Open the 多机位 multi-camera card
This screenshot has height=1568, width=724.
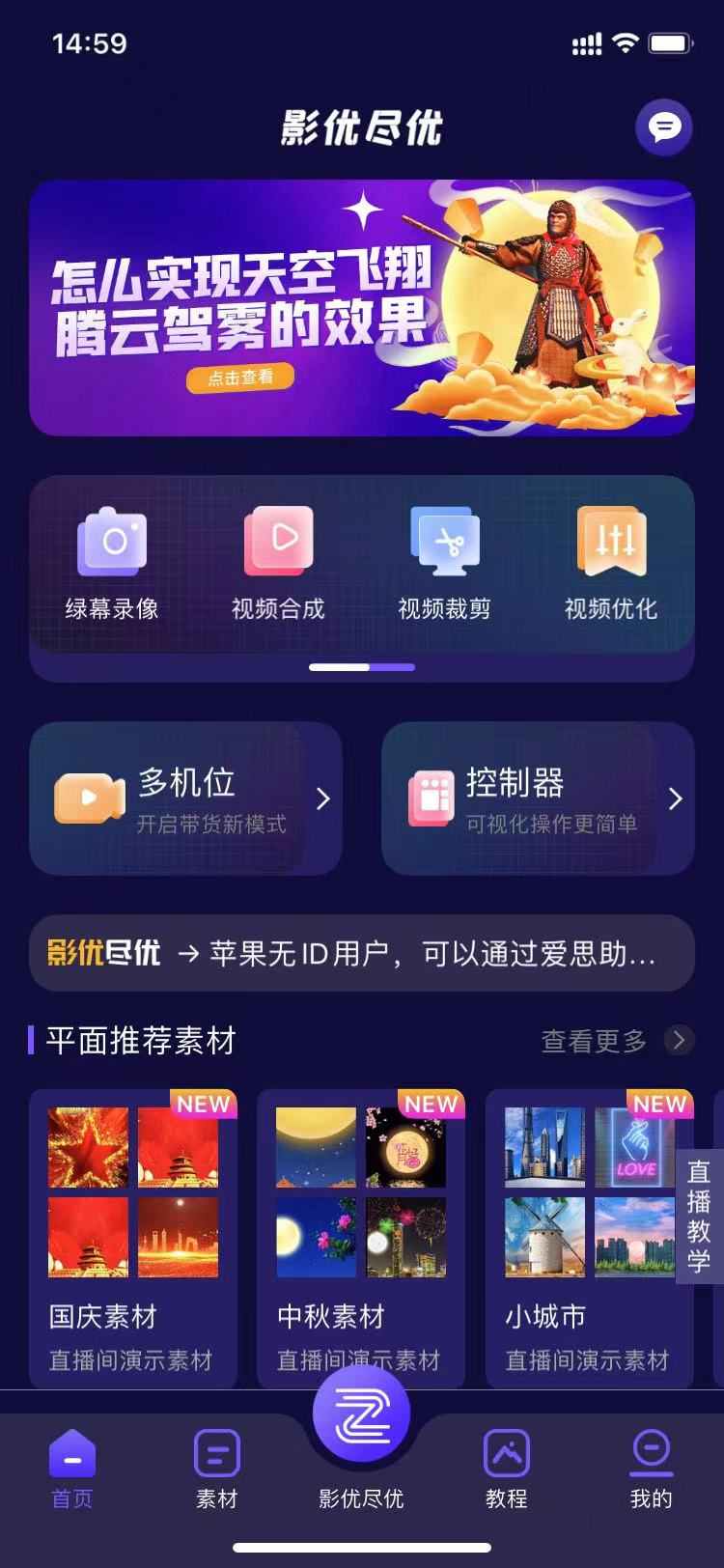[186, 798]
